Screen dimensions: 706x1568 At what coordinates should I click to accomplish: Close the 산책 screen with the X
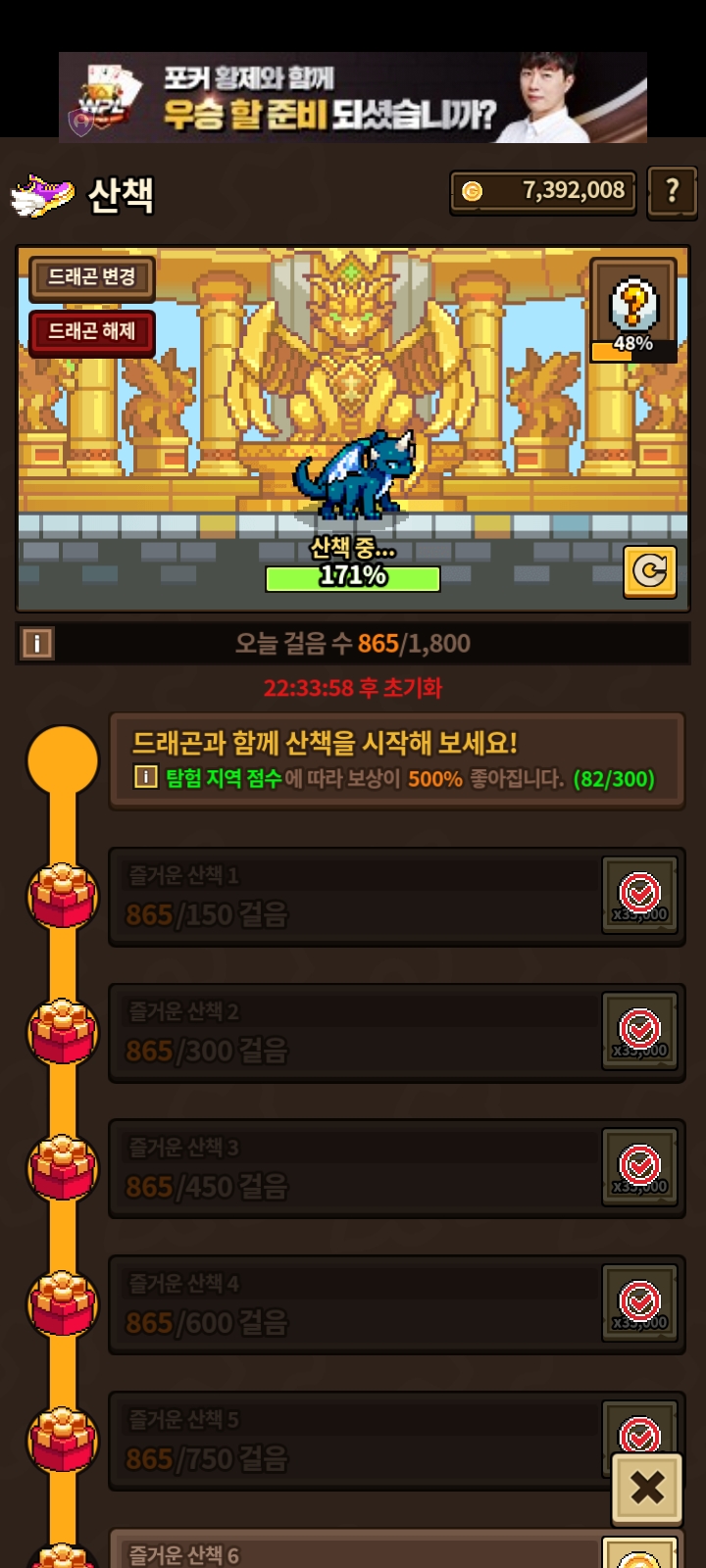click(x=647, y=1488)
